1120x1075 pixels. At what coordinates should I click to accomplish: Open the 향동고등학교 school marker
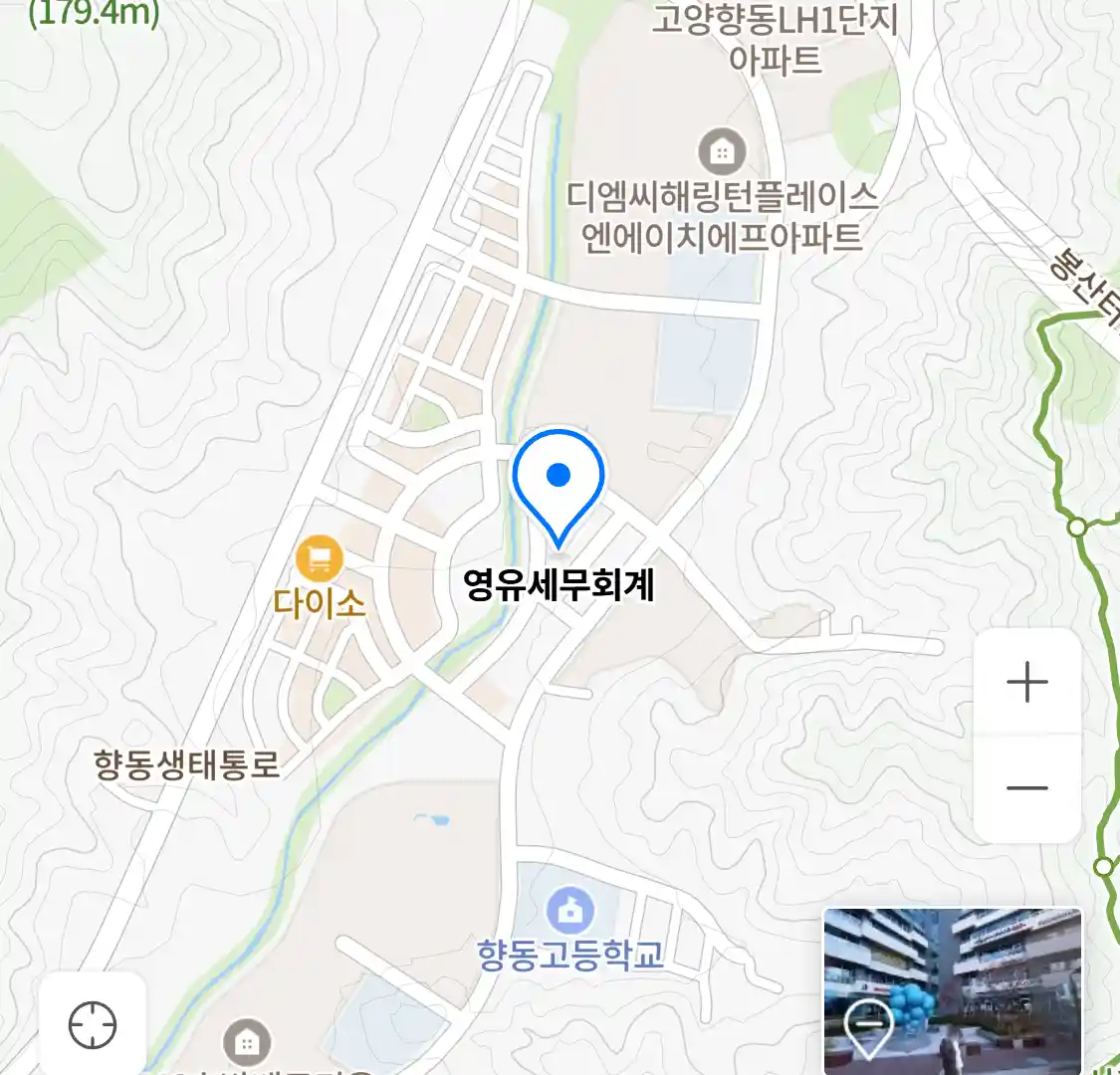570,911
